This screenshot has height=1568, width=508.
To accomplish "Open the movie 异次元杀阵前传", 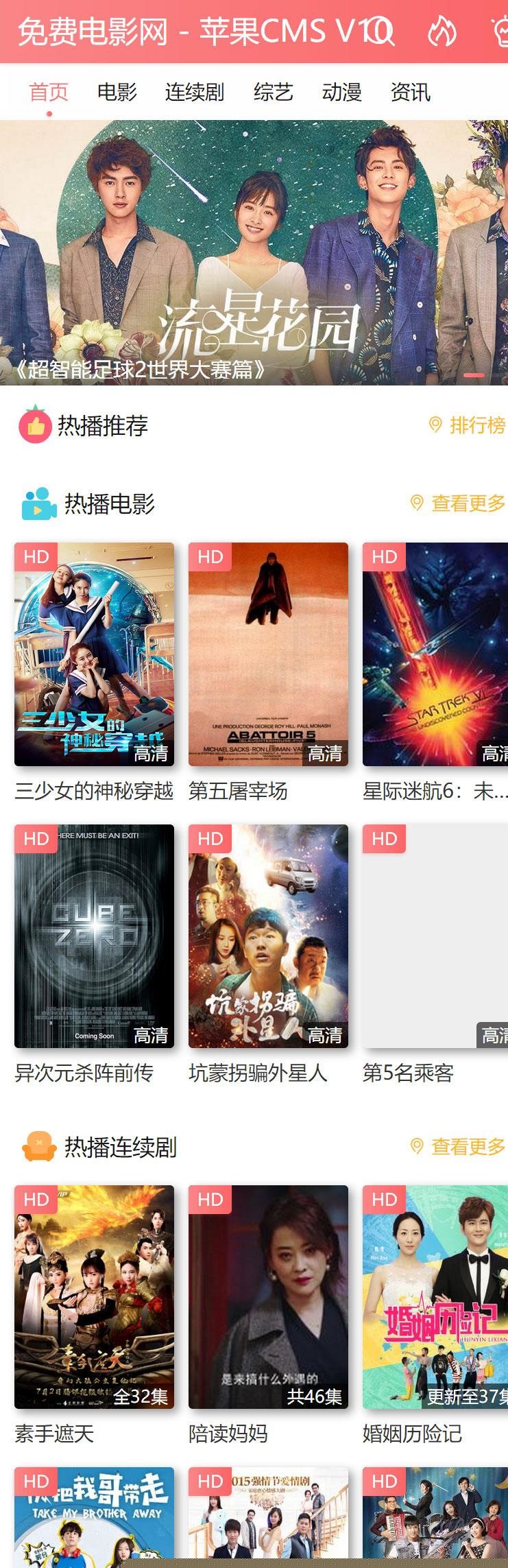I will [x=94, y=936].
